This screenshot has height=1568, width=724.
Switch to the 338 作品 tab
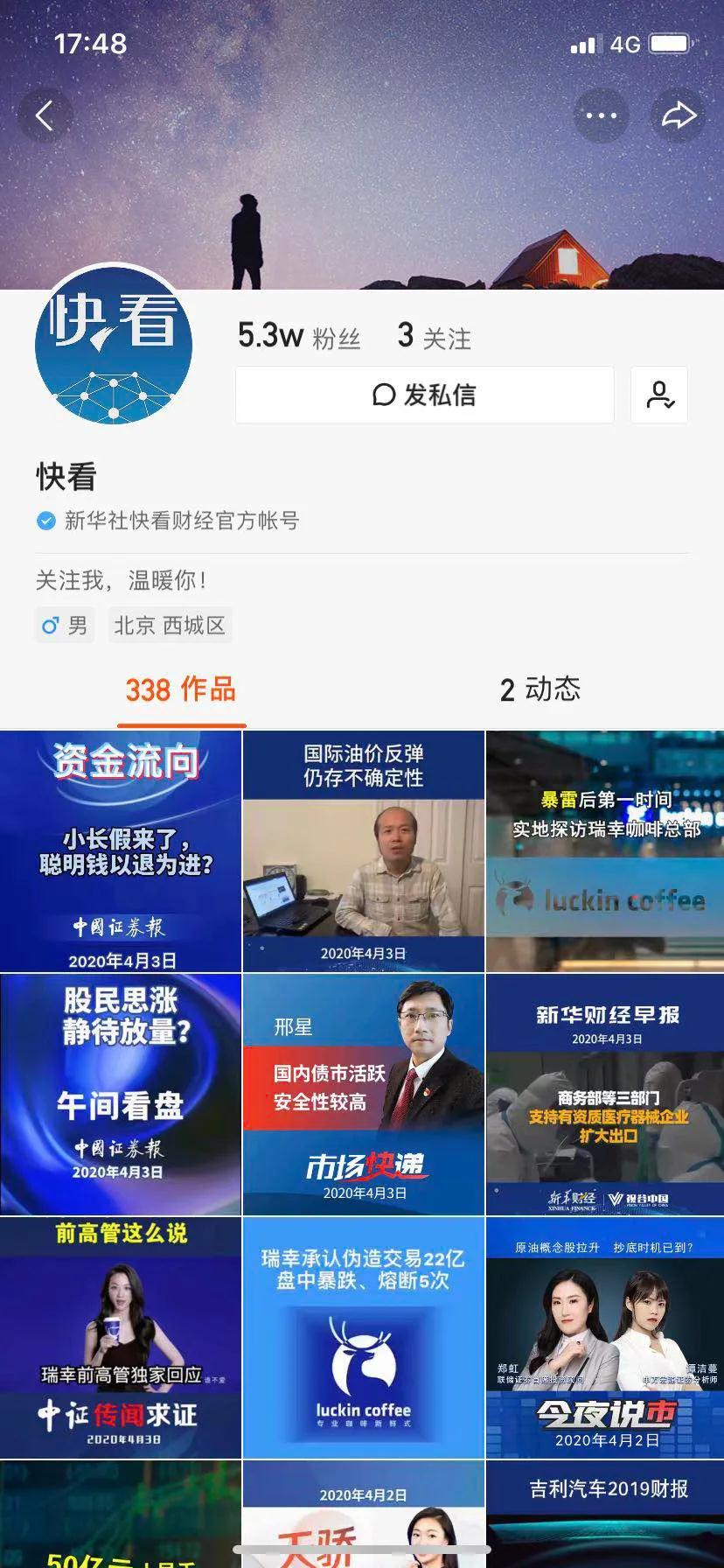click(181, 689)
